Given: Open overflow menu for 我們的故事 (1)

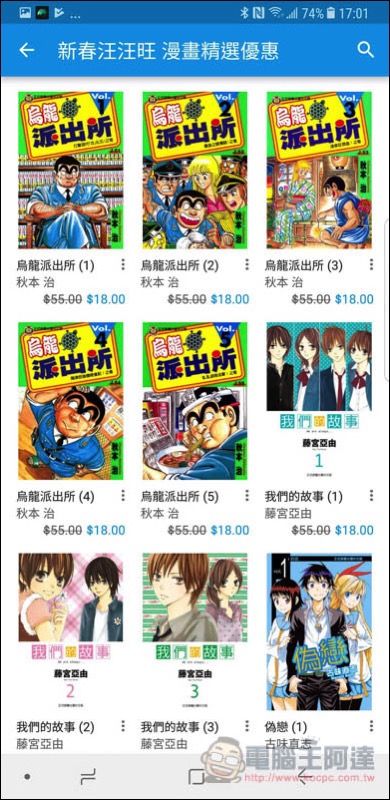Looking at the screenshot, I should (372, 495).
